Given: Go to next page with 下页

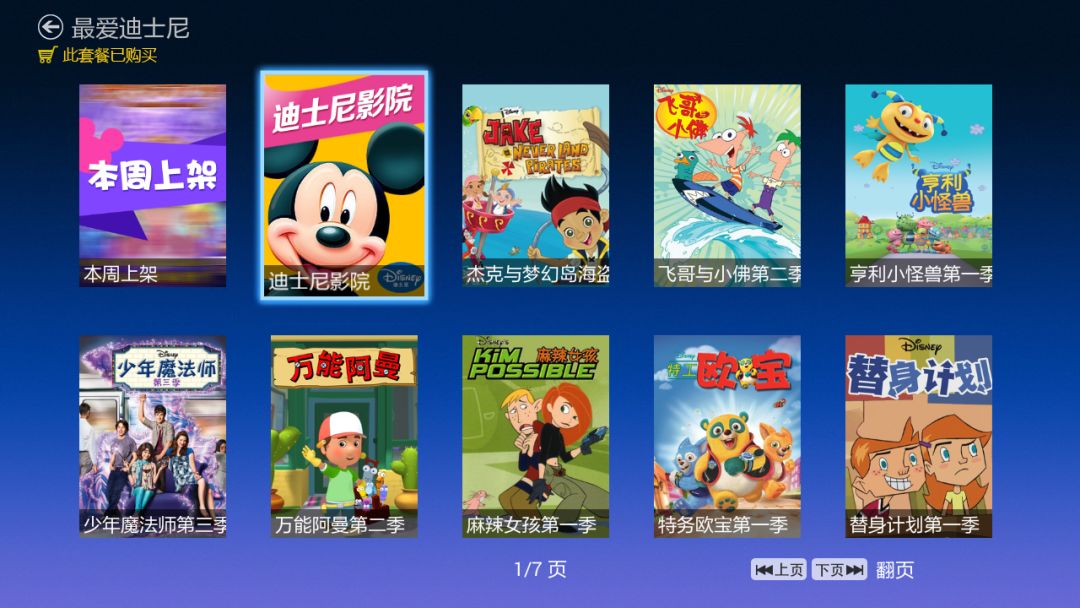Looking at the screenshot, I should coord(839,570).
